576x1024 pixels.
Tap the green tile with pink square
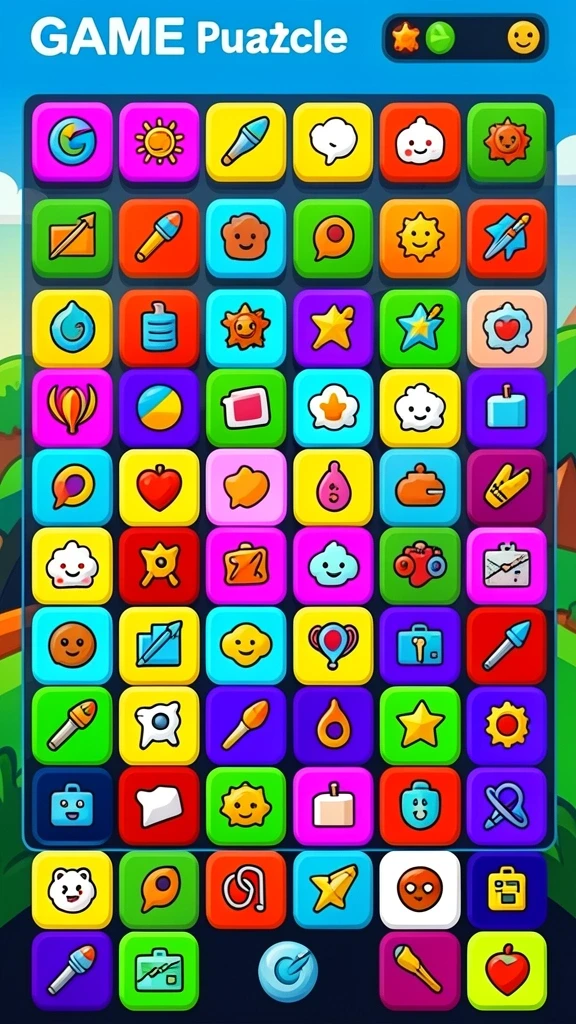(246, 408)
